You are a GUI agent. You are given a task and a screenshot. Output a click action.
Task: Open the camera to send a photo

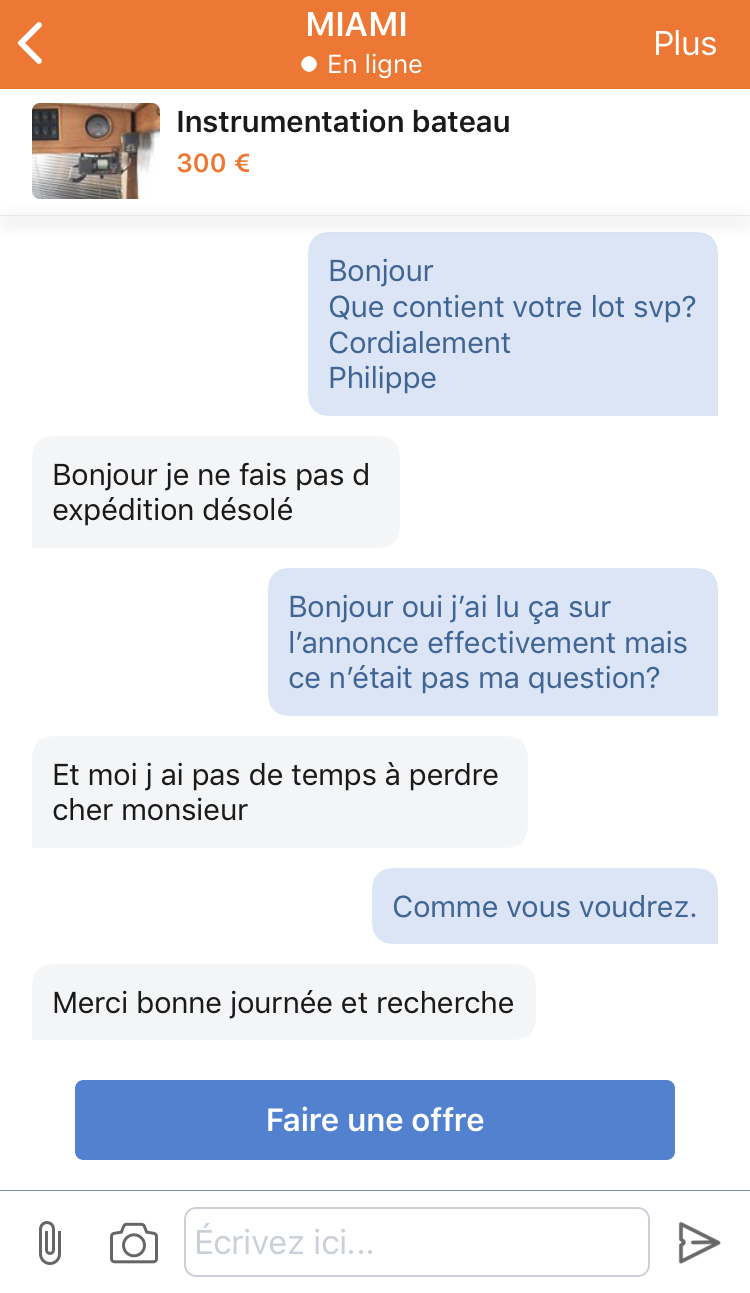pos(134,1243)
